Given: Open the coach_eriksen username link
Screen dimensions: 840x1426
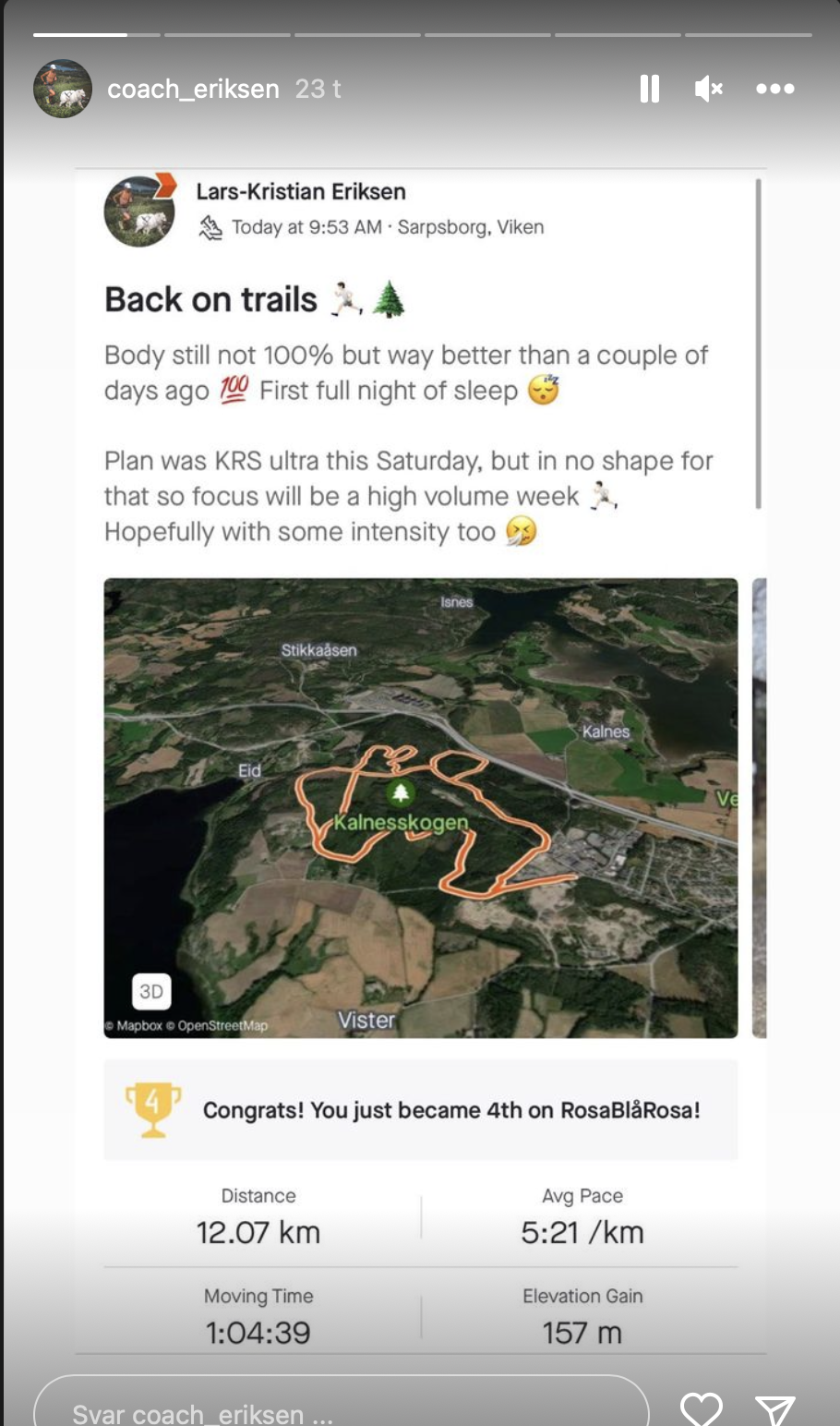Looking at the screenshot, I should tap(193, 89).
